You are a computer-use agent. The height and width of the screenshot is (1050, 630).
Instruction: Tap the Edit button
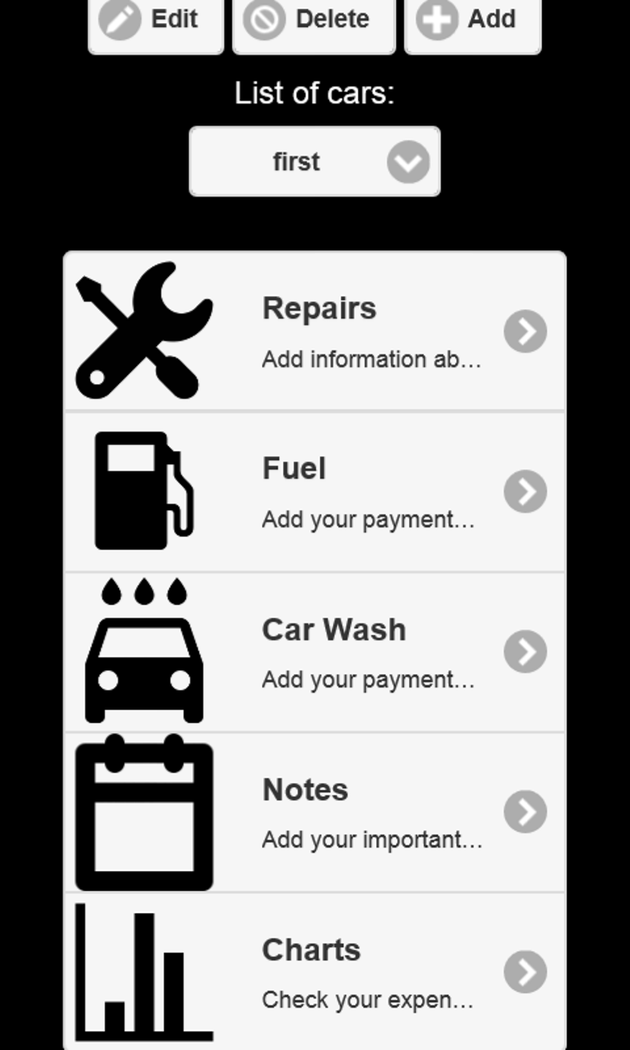point(156,21)
